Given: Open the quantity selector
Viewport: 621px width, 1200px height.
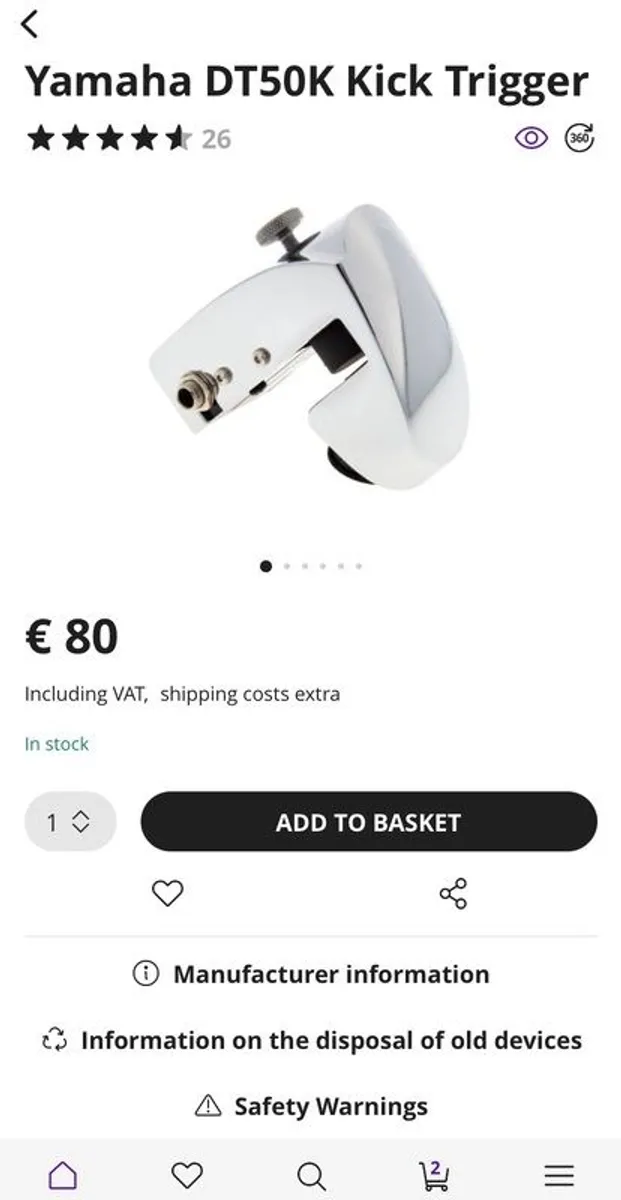Looking at the screenshot, I should 70,822.
